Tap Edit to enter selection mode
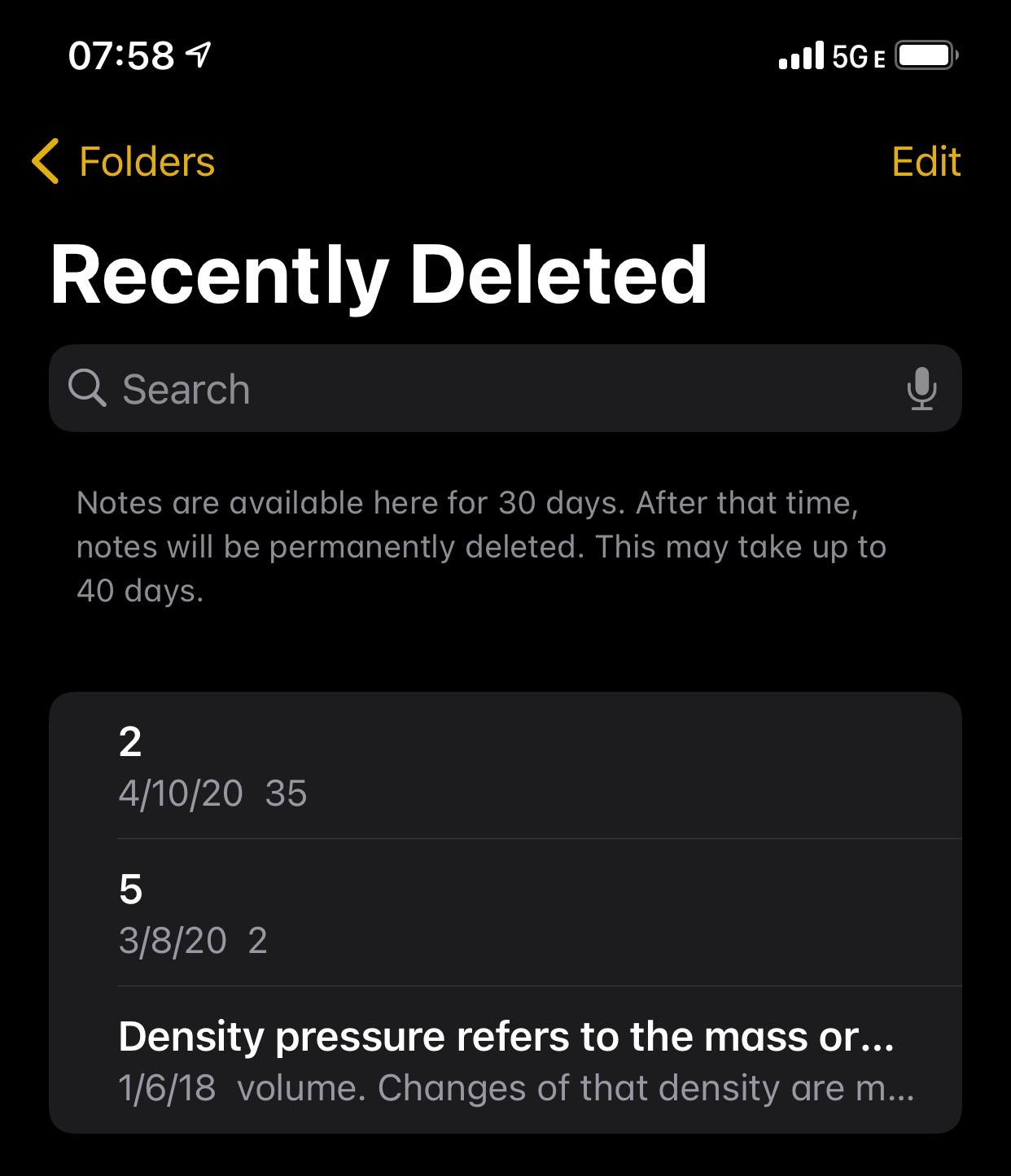 pos(926,161)
